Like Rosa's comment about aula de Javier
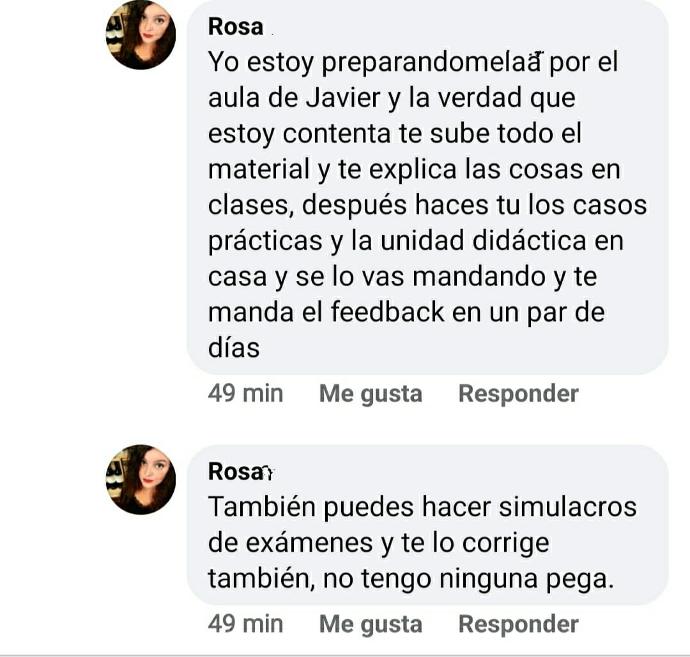The width and height of the screenshot is (690, 657). click(370, 394)
